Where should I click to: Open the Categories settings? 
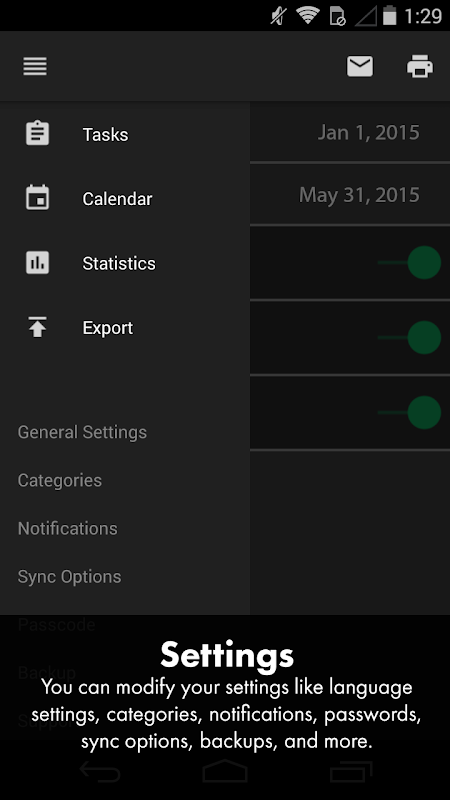coord(60,480)
